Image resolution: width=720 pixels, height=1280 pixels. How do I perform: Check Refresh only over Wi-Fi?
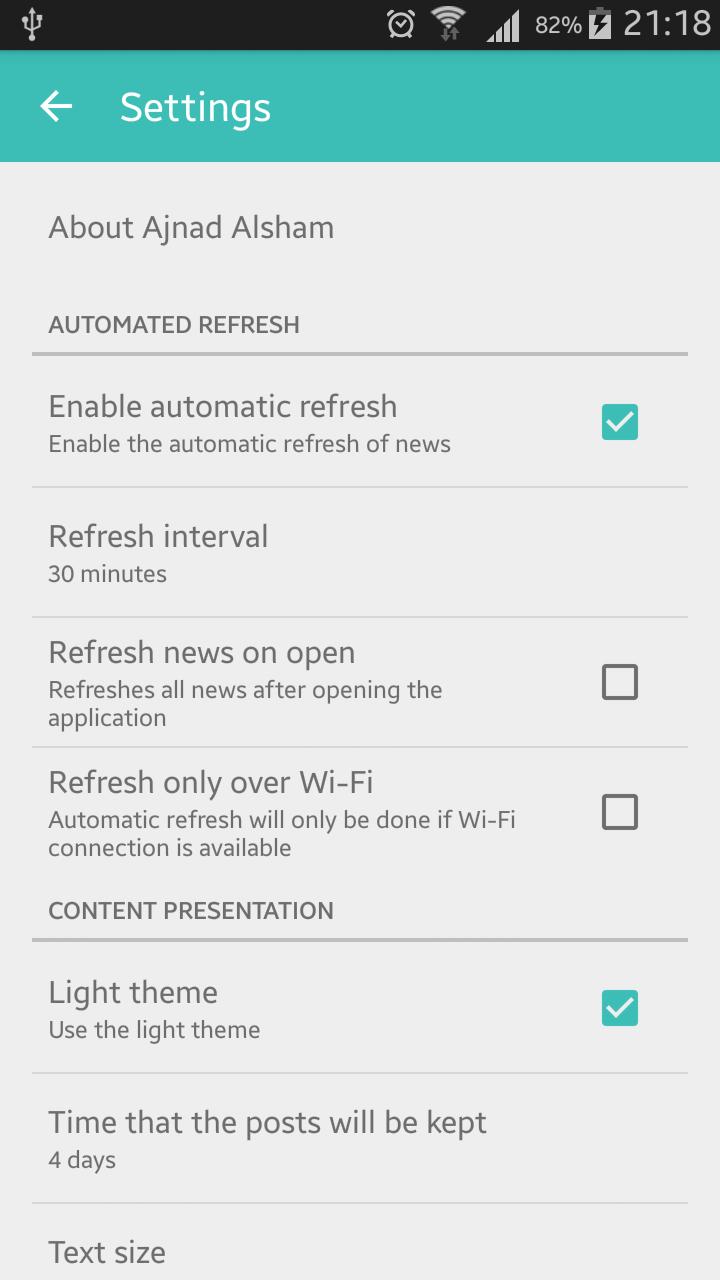point(619,812)
